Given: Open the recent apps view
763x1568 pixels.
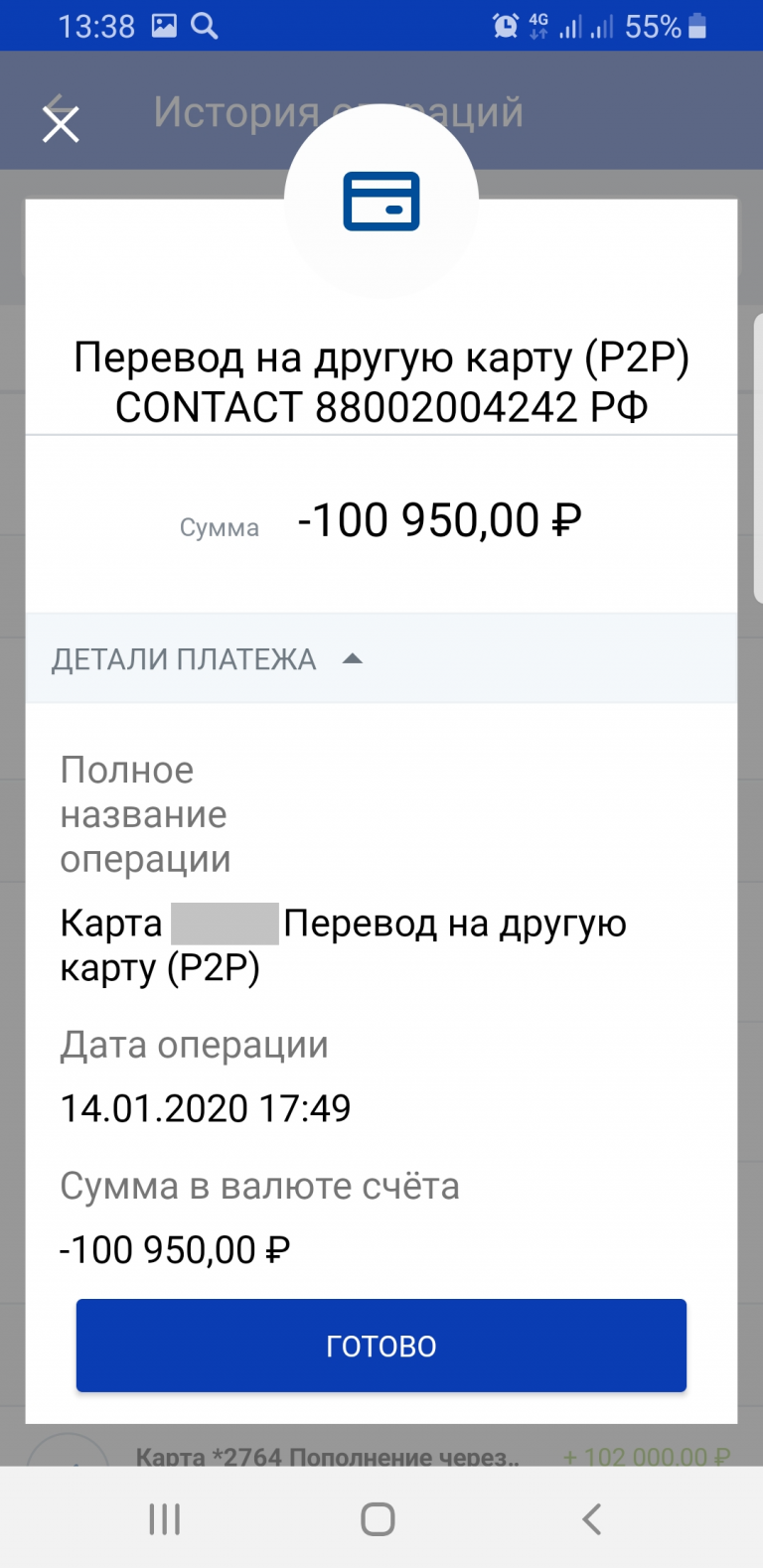Looking at the screenshot, I should [165, 1518].
